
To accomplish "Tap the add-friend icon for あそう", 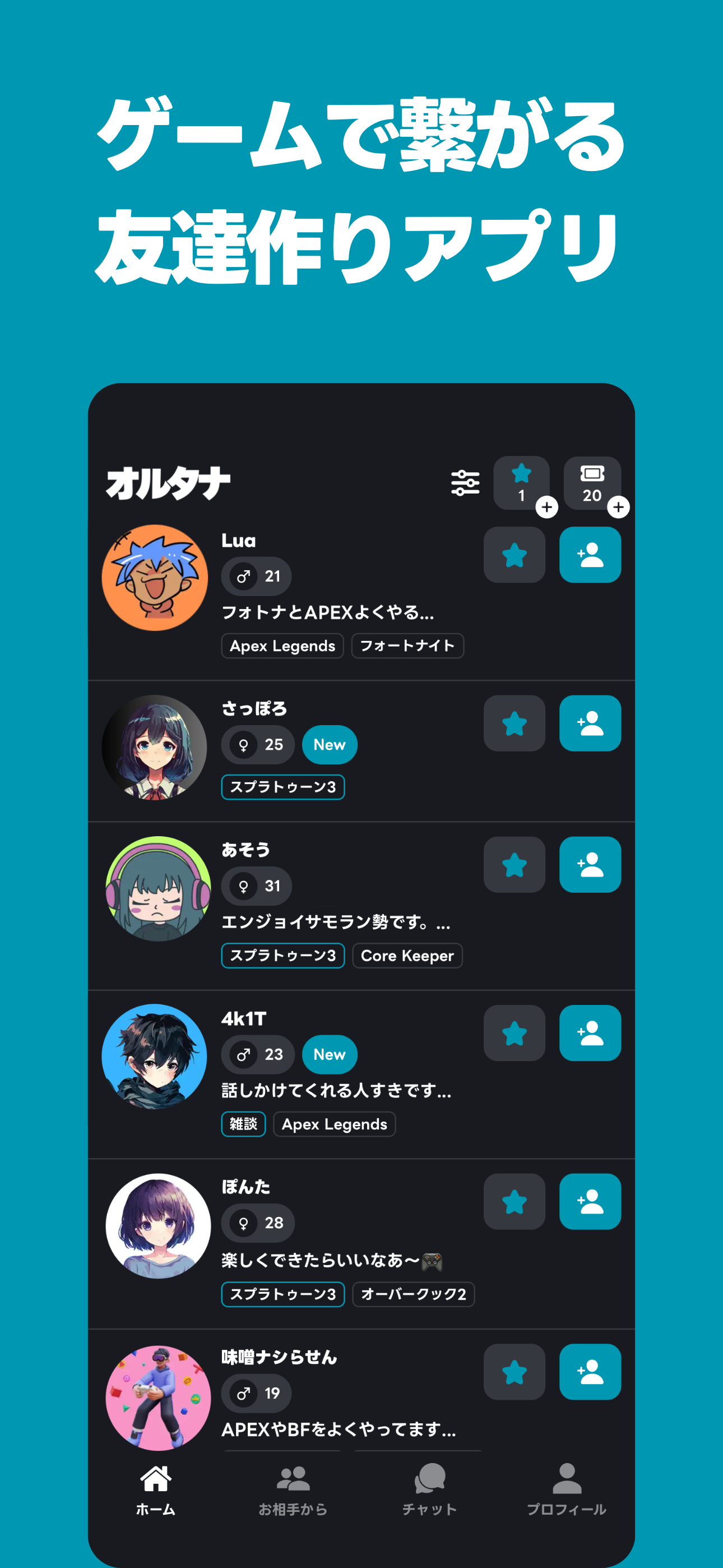I will tap(590, 865).
